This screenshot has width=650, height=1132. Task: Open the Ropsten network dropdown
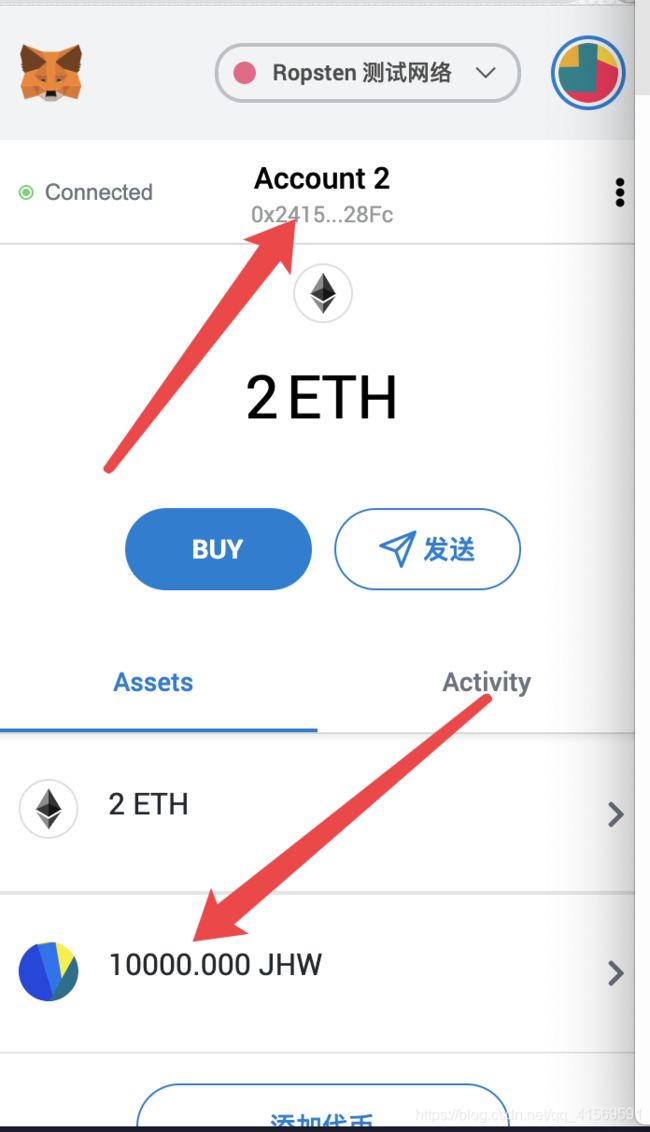(368, 73)
